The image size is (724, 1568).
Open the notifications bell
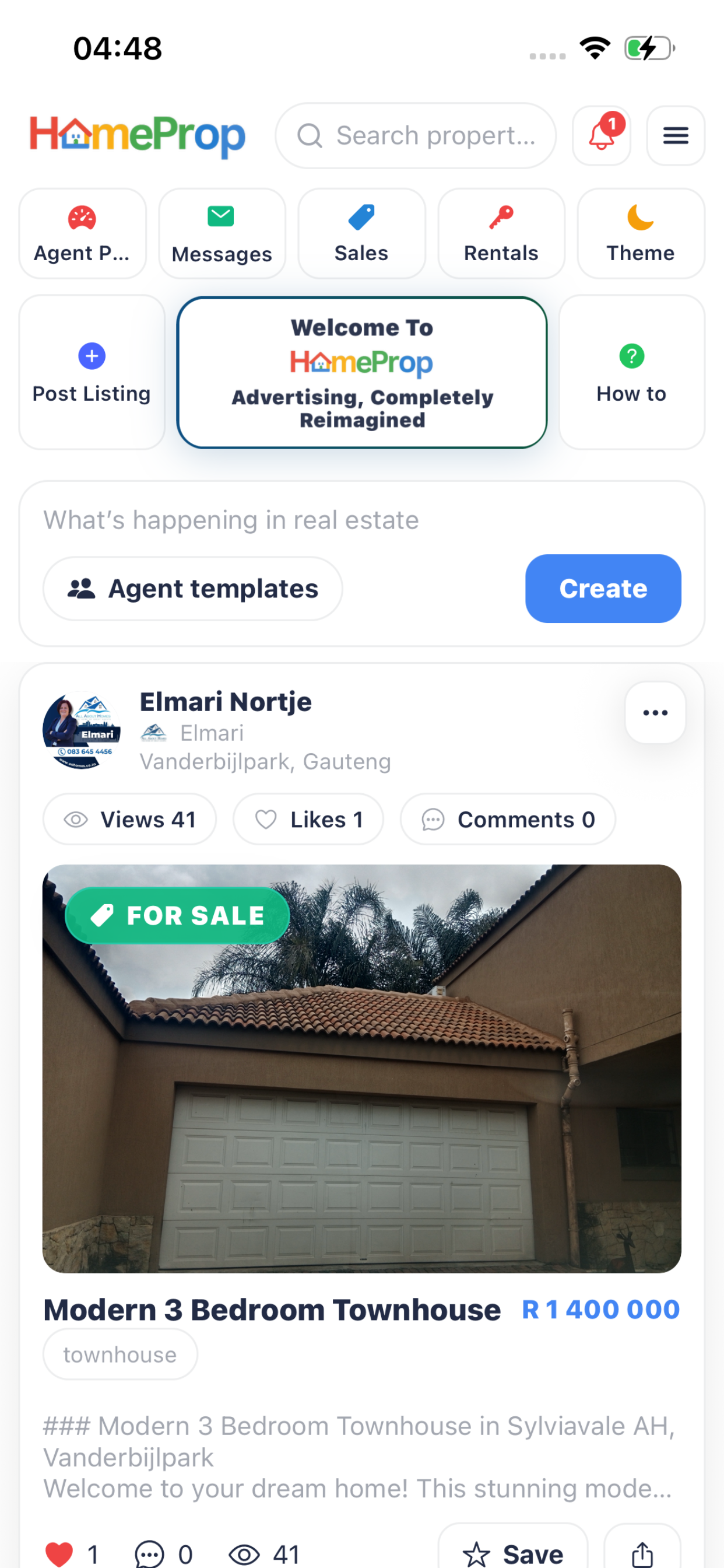601,135
